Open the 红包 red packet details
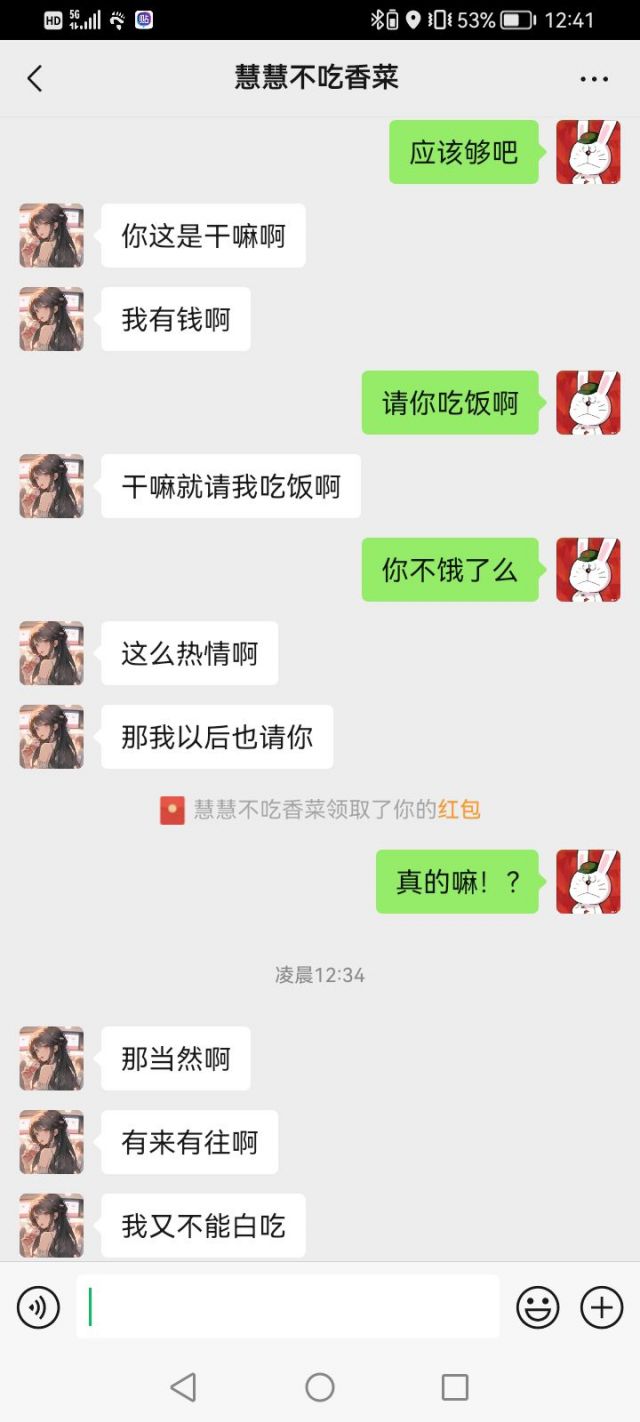The width and height of the screenshot is (640, 1422). tap(459, 809)
